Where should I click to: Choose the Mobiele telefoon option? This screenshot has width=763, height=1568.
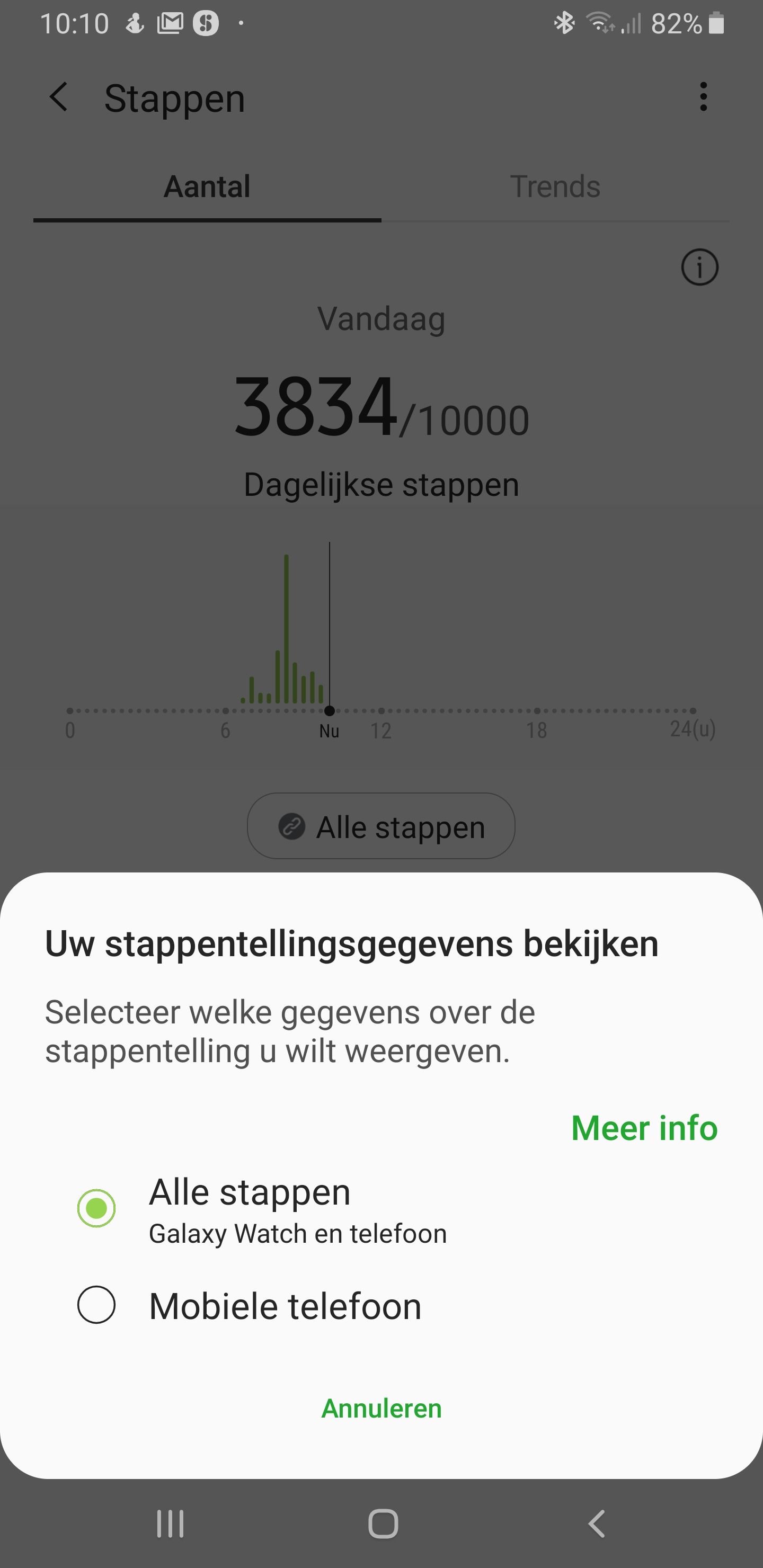[x=96, y=1305]
